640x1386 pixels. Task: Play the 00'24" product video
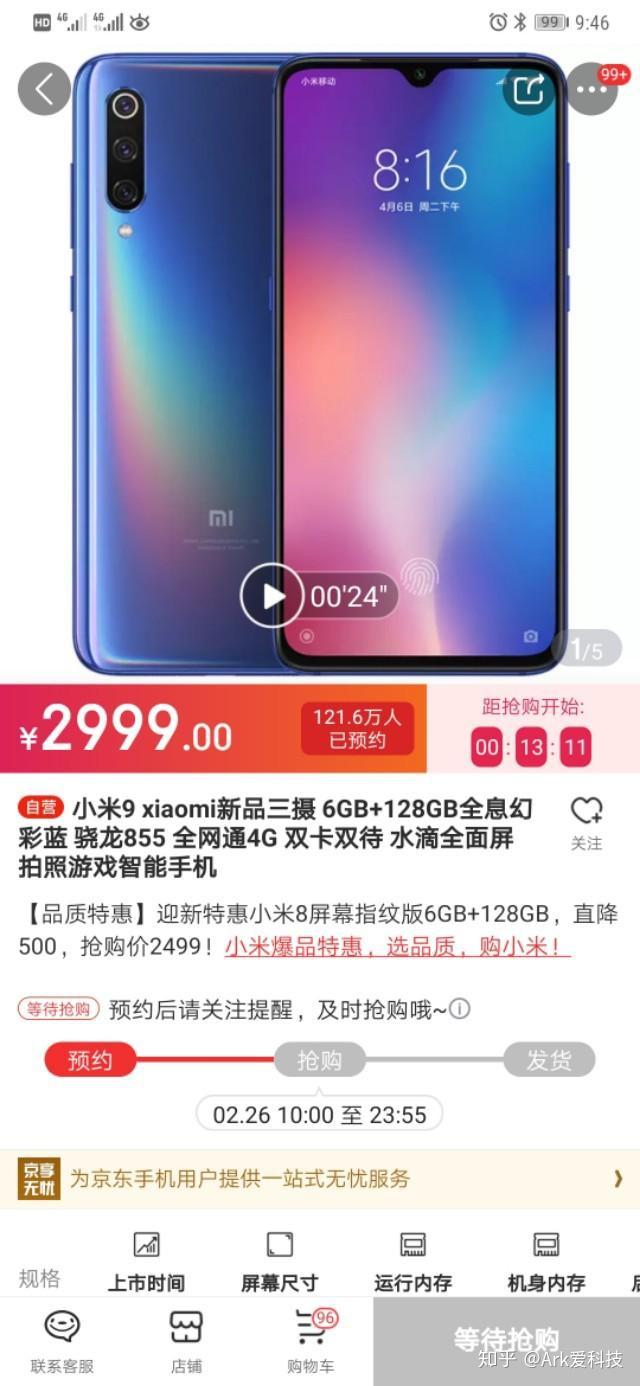pyautogui.click(x=272, y=596)
